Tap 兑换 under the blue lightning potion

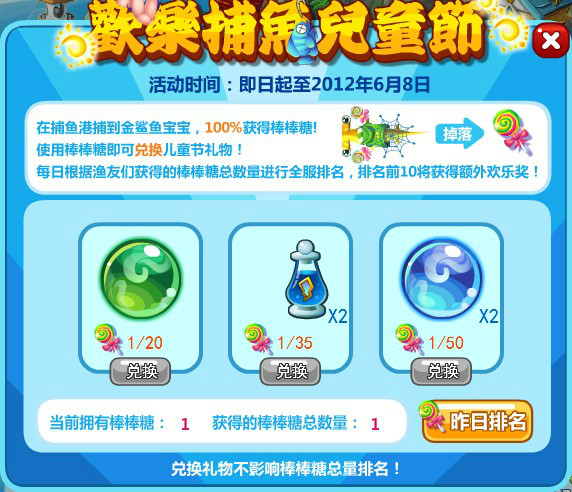point(290,371)
